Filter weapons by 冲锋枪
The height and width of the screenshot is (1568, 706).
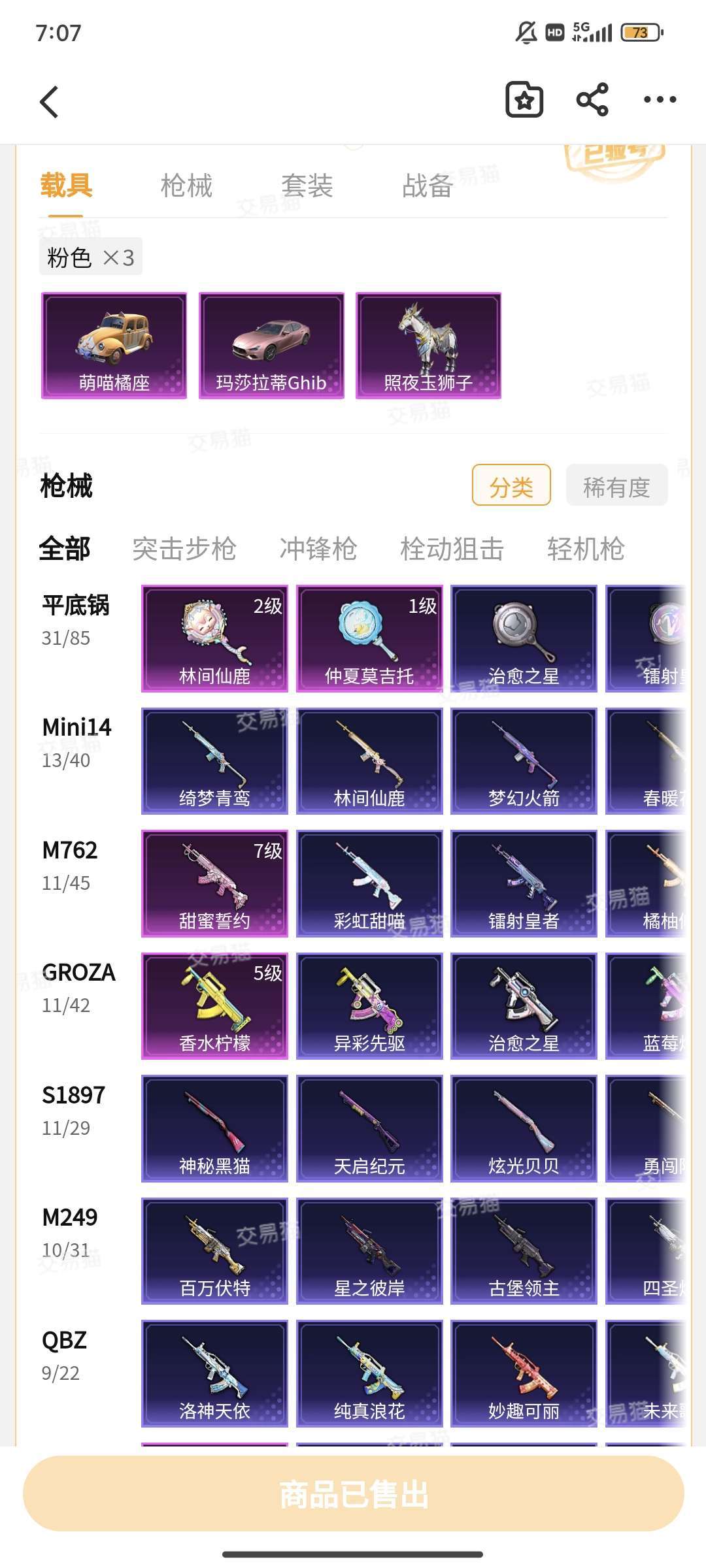coord(318,549)
